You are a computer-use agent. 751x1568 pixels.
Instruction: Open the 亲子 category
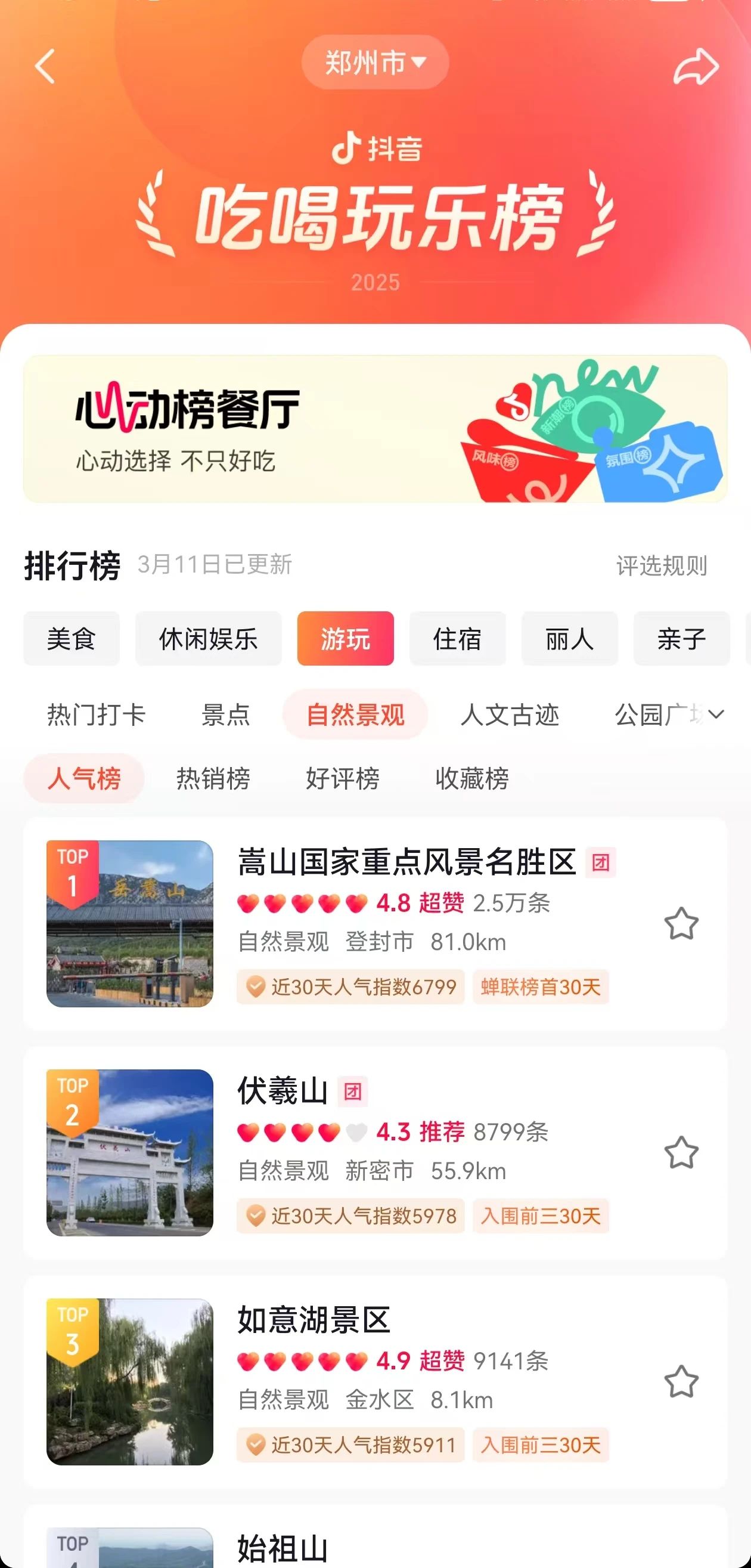681,639
